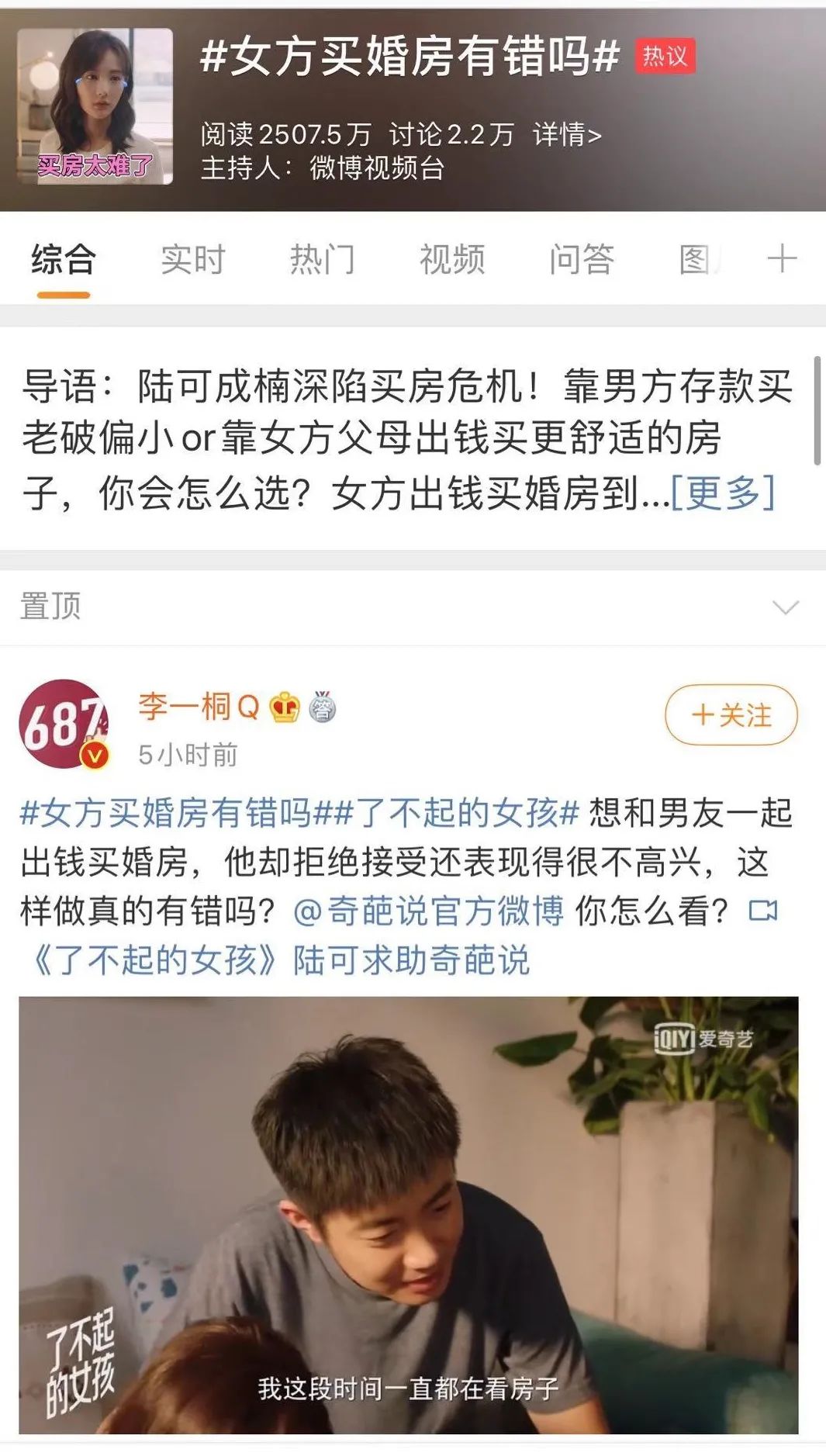This screenshot has height=1456, width=826.
Task: Open 李一桐Q's profile avatar
Action: tap(64, 724)
